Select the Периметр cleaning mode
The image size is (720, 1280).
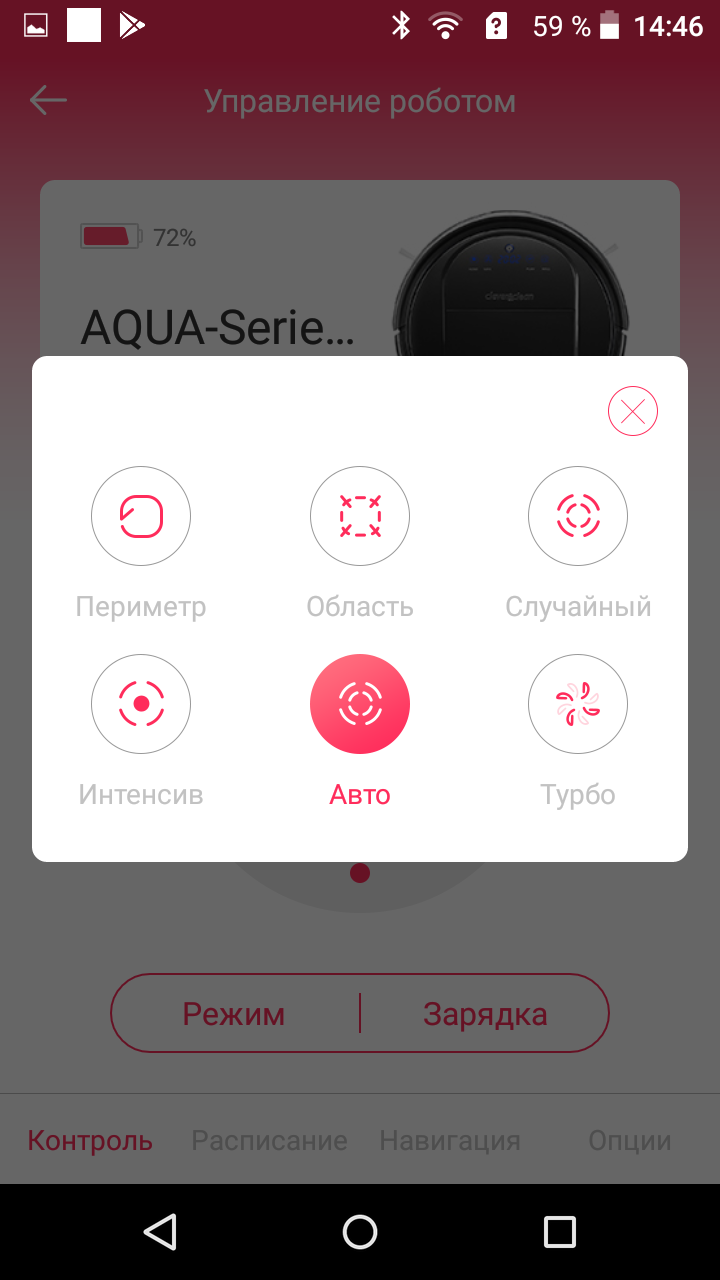point(141,517)
